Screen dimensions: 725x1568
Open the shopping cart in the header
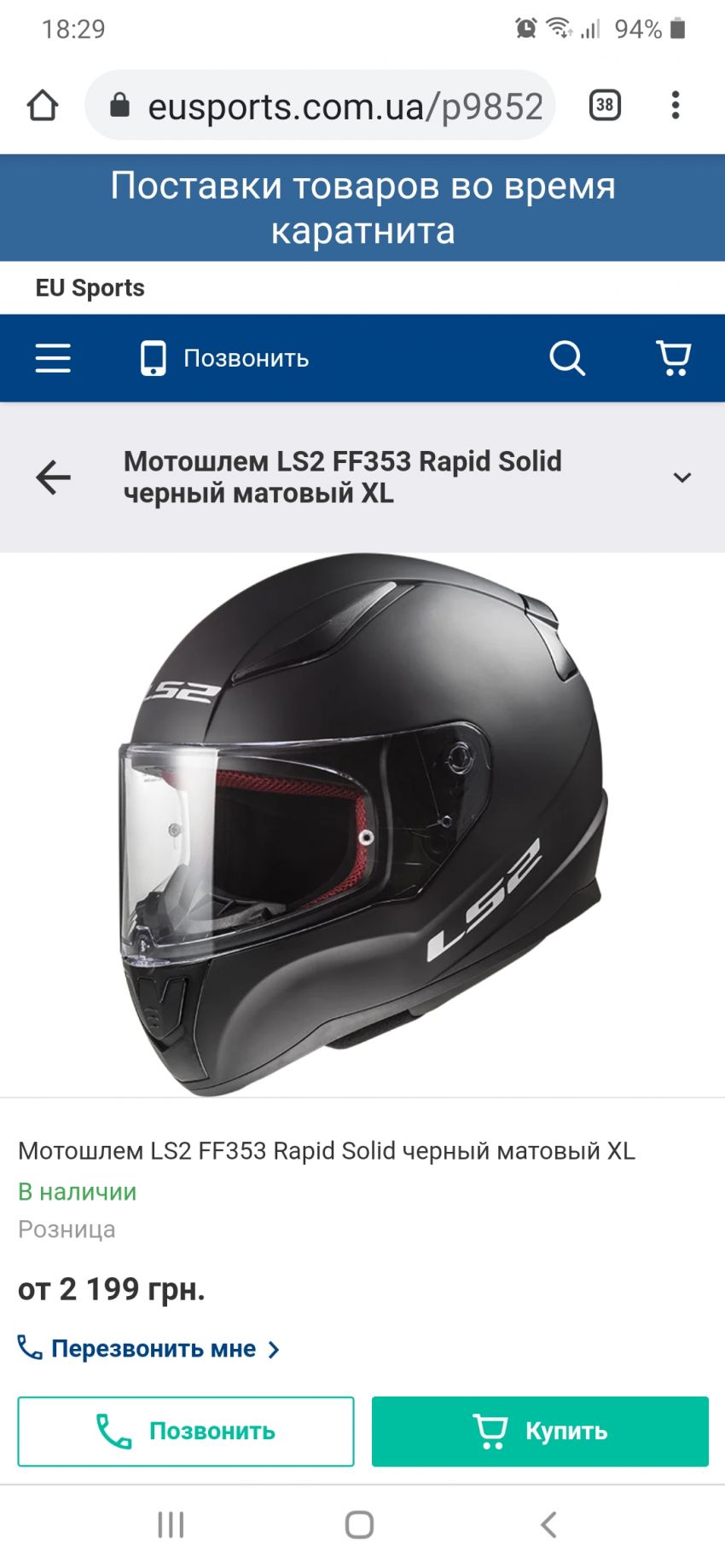674,358
